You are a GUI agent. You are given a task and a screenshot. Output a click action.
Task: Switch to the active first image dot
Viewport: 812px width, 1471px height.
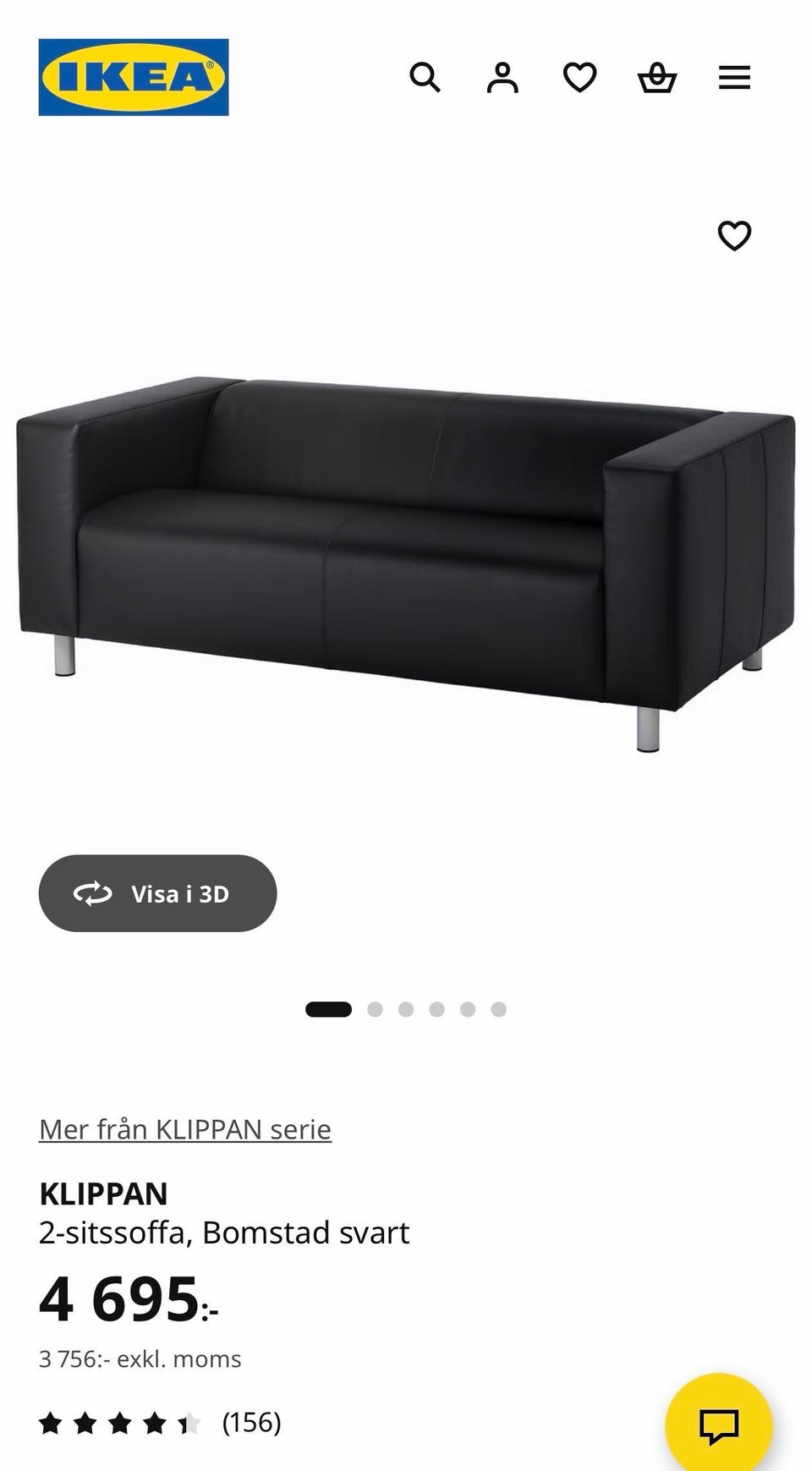(329, 1008)
